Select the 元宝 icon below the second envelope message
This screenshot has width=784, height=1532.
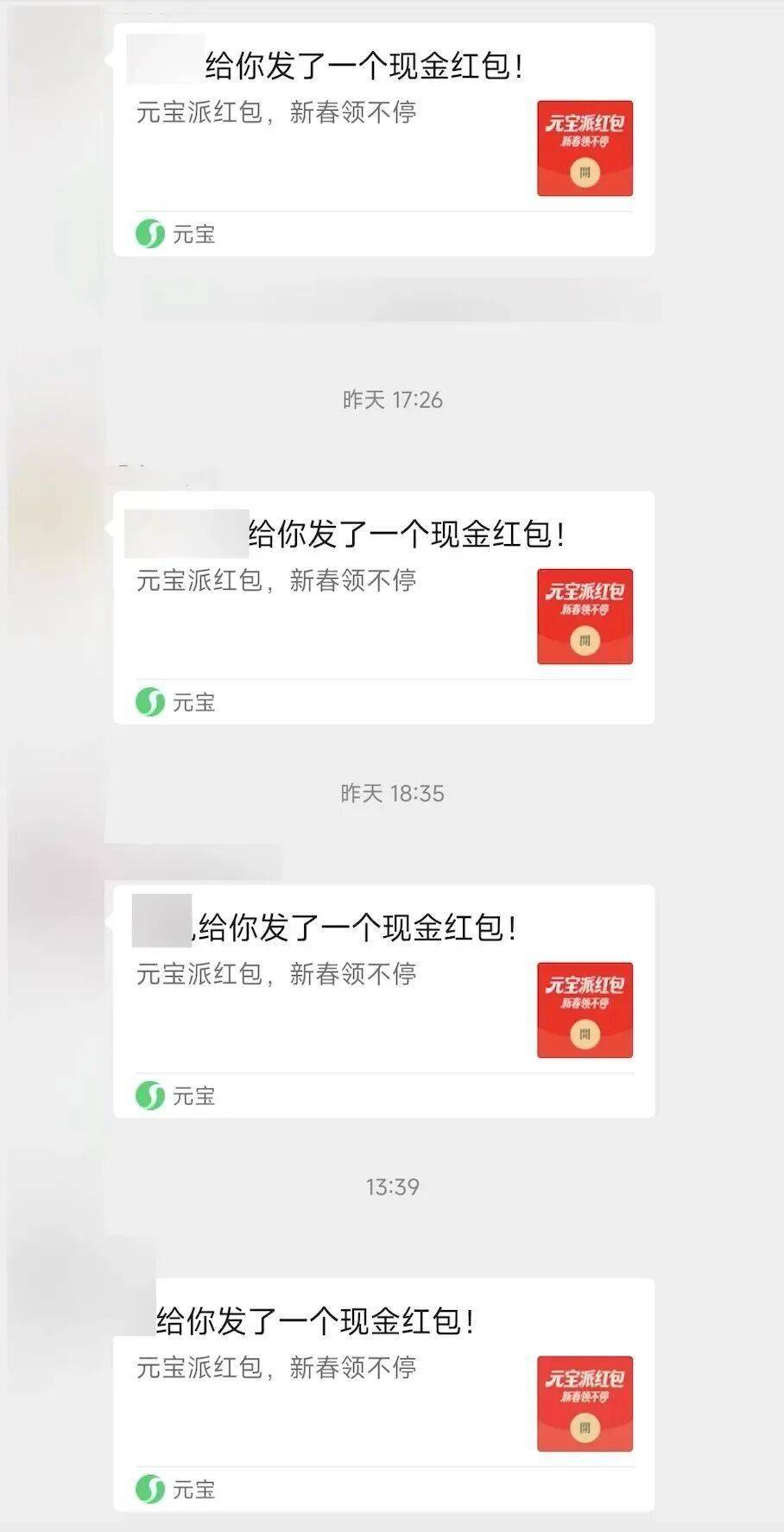[x=149, y=704]
